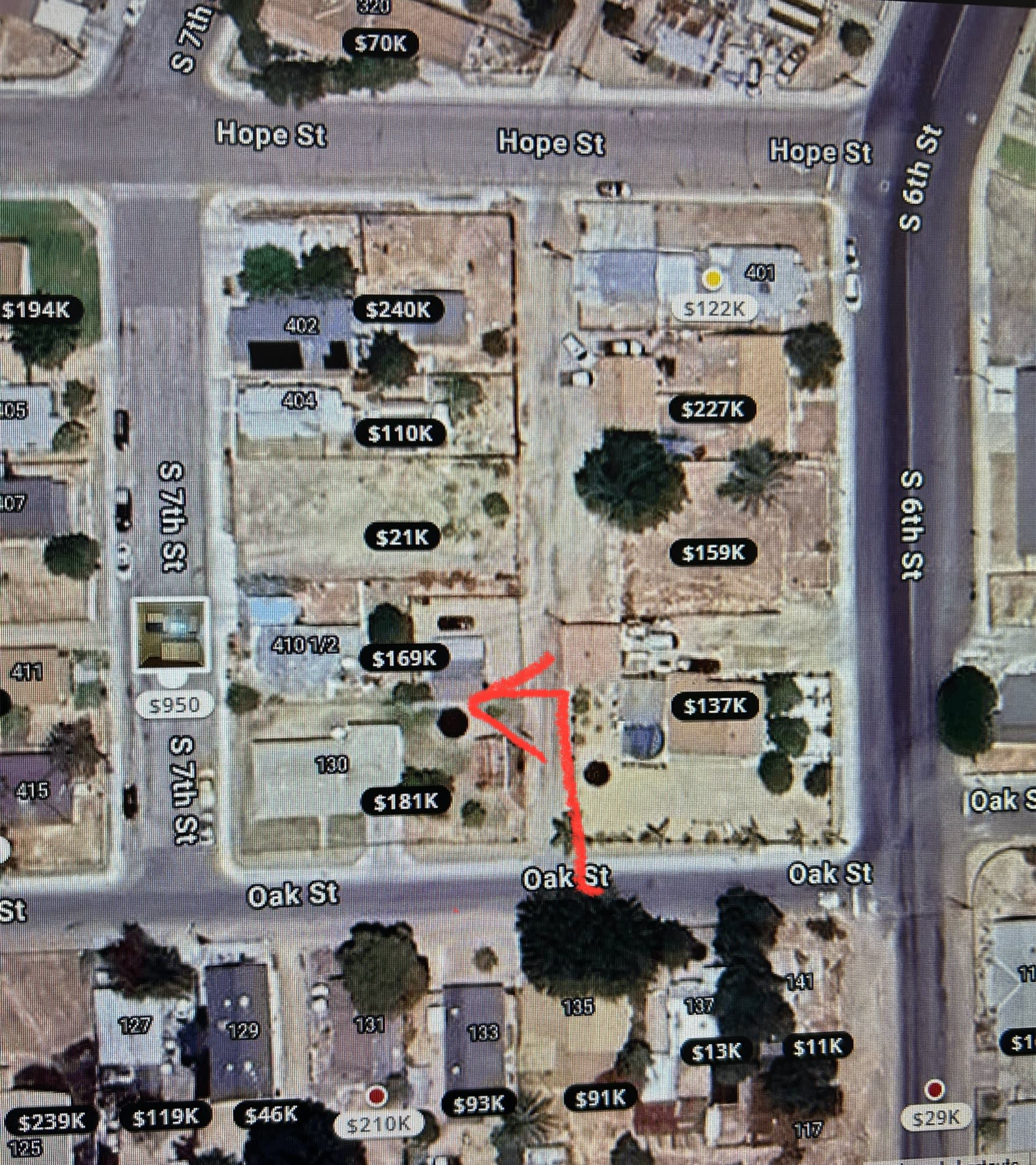Select the $194K price marker
Viewport: 1036px width, 1165px height.
(x=36, y=310)
